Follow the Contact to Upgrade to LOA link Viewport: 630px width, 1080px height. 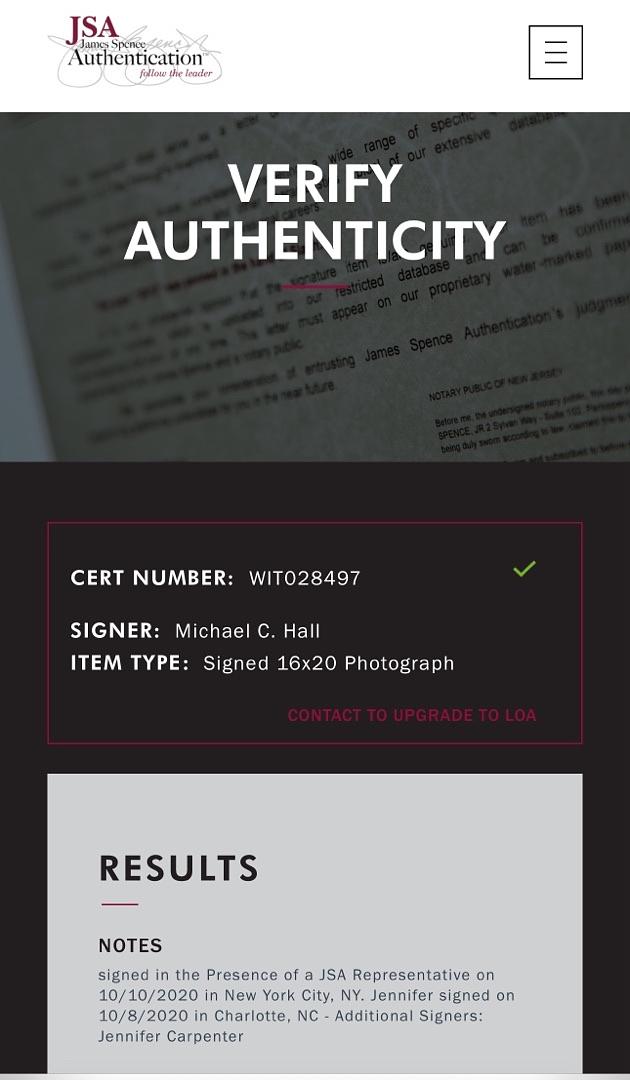pos(412,715)
